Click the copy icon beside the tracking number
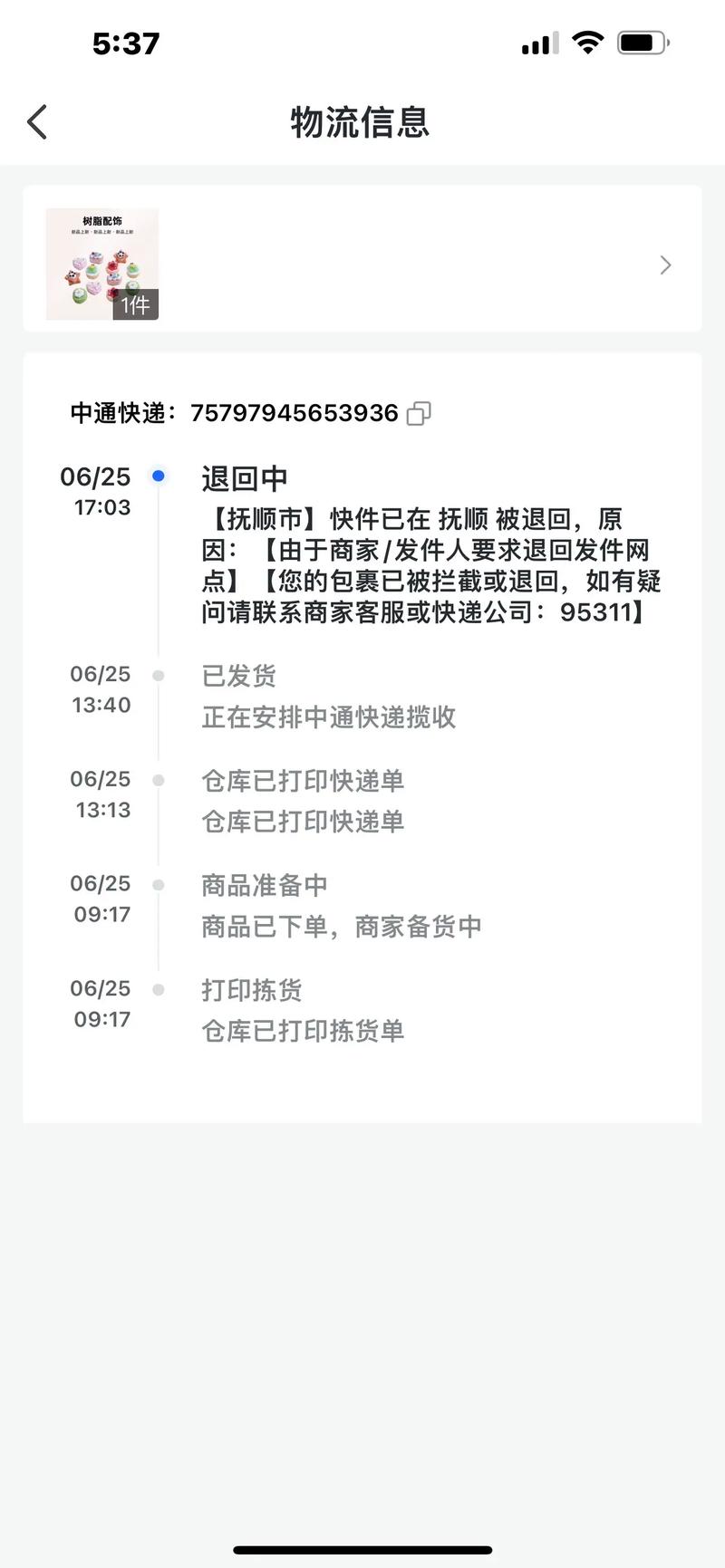Viewport: 725px width, 1568px height. coord(419,413)
